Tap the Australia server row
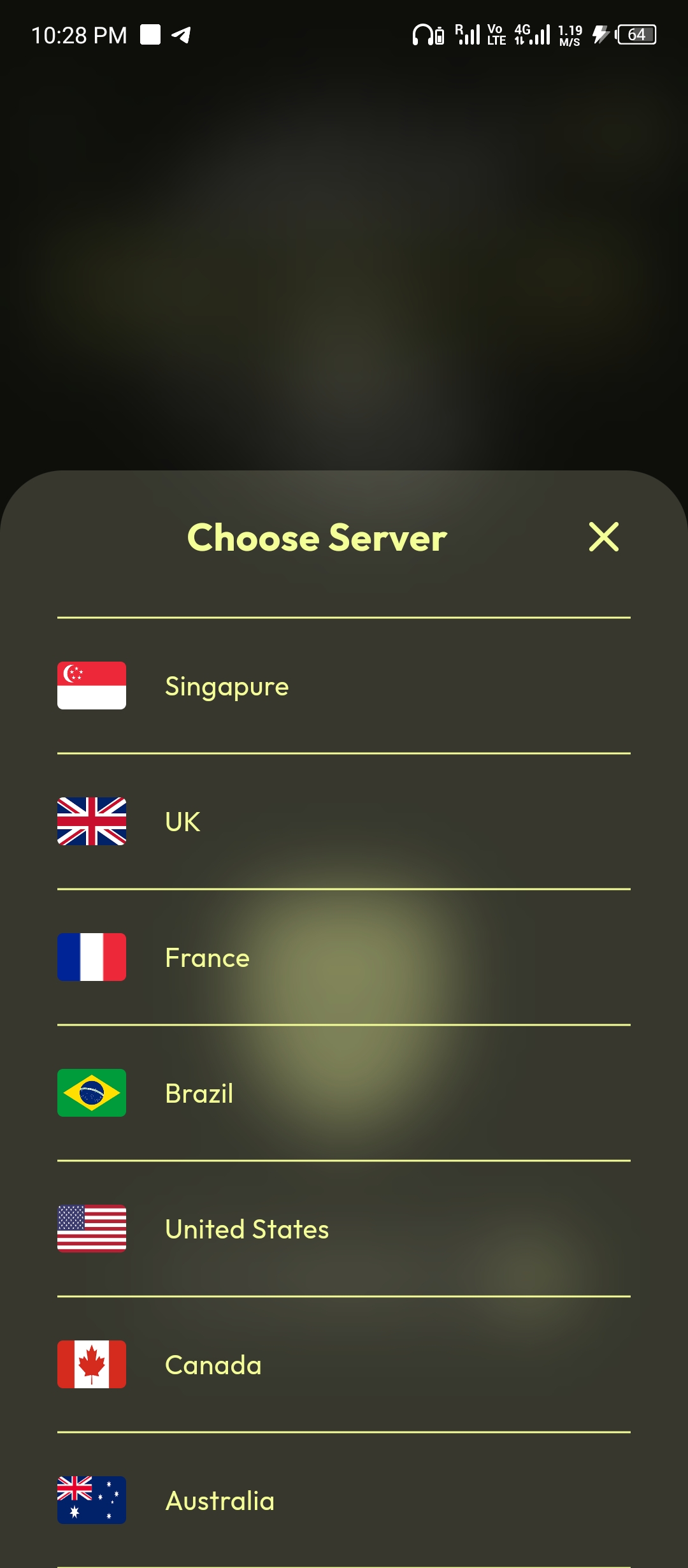The width and height of the screenshot is (688, 1568). (x=344, y=1500)
